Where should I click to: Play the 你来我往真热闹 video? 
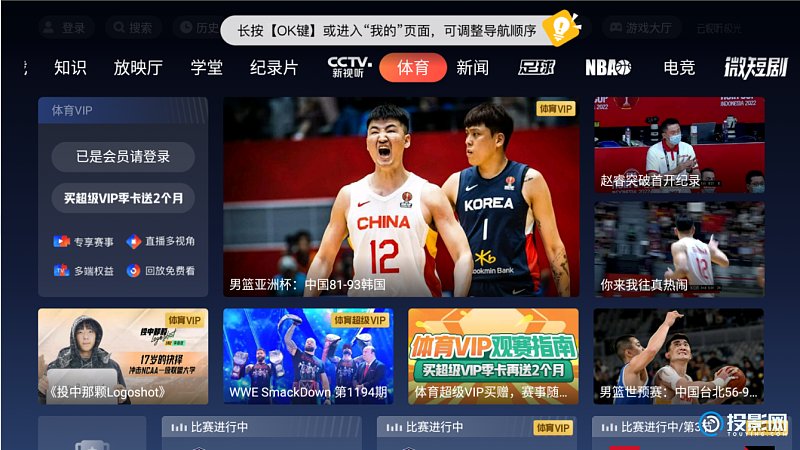click(x=679, y=248)
